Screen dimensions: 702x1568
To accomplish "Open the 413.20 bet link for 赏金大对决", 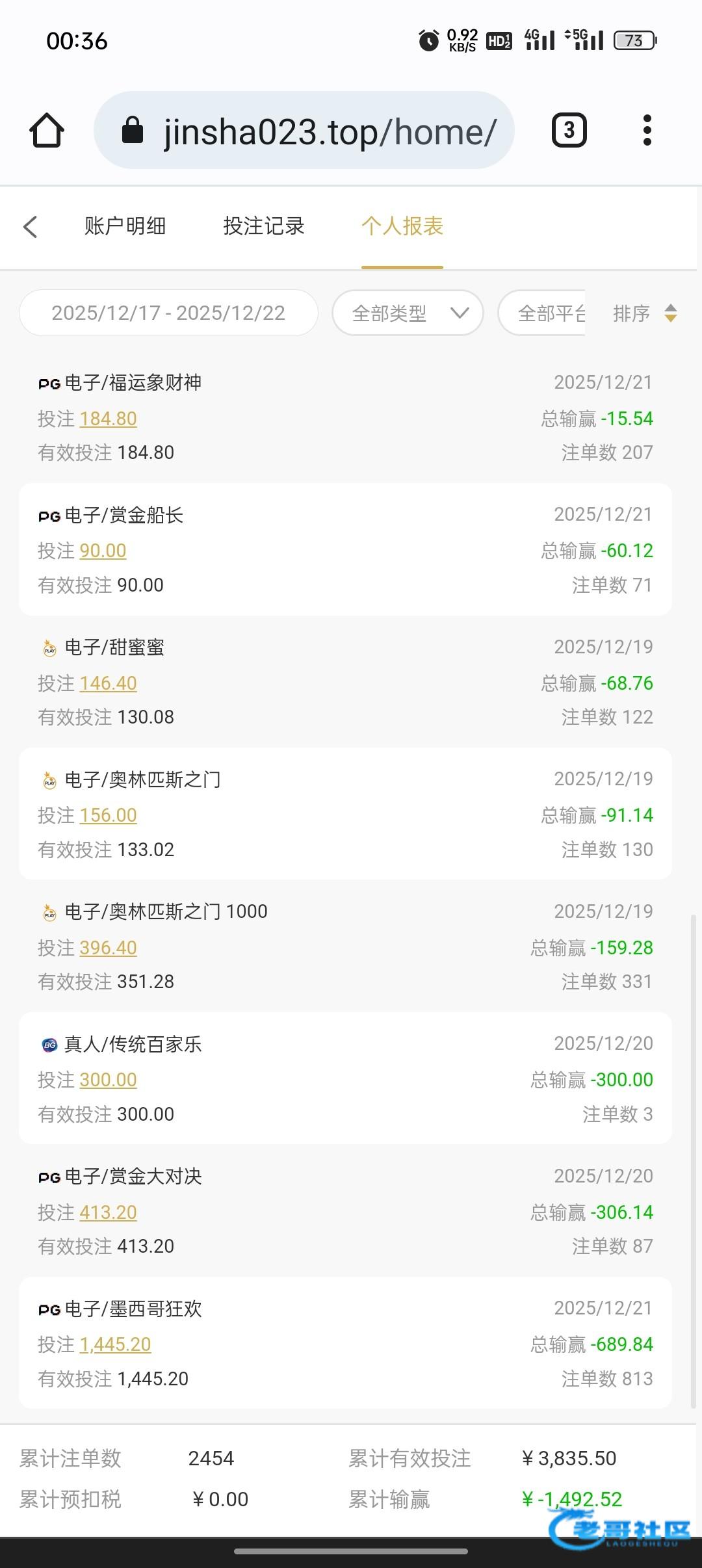I will [x=108, y=1212].
